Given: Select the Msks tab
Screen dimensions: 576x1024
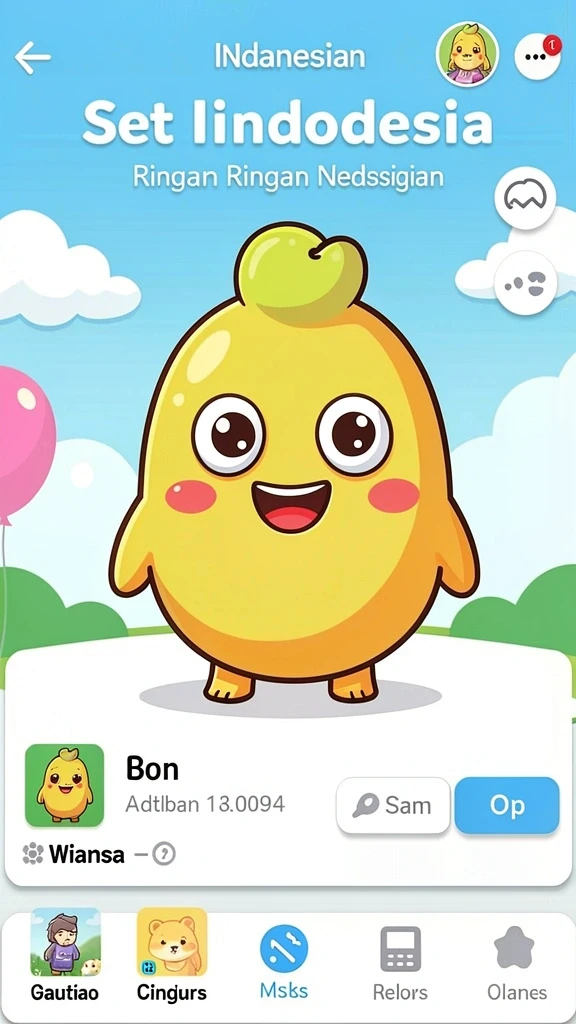Looking at the screenshot, I should (284, 964).
